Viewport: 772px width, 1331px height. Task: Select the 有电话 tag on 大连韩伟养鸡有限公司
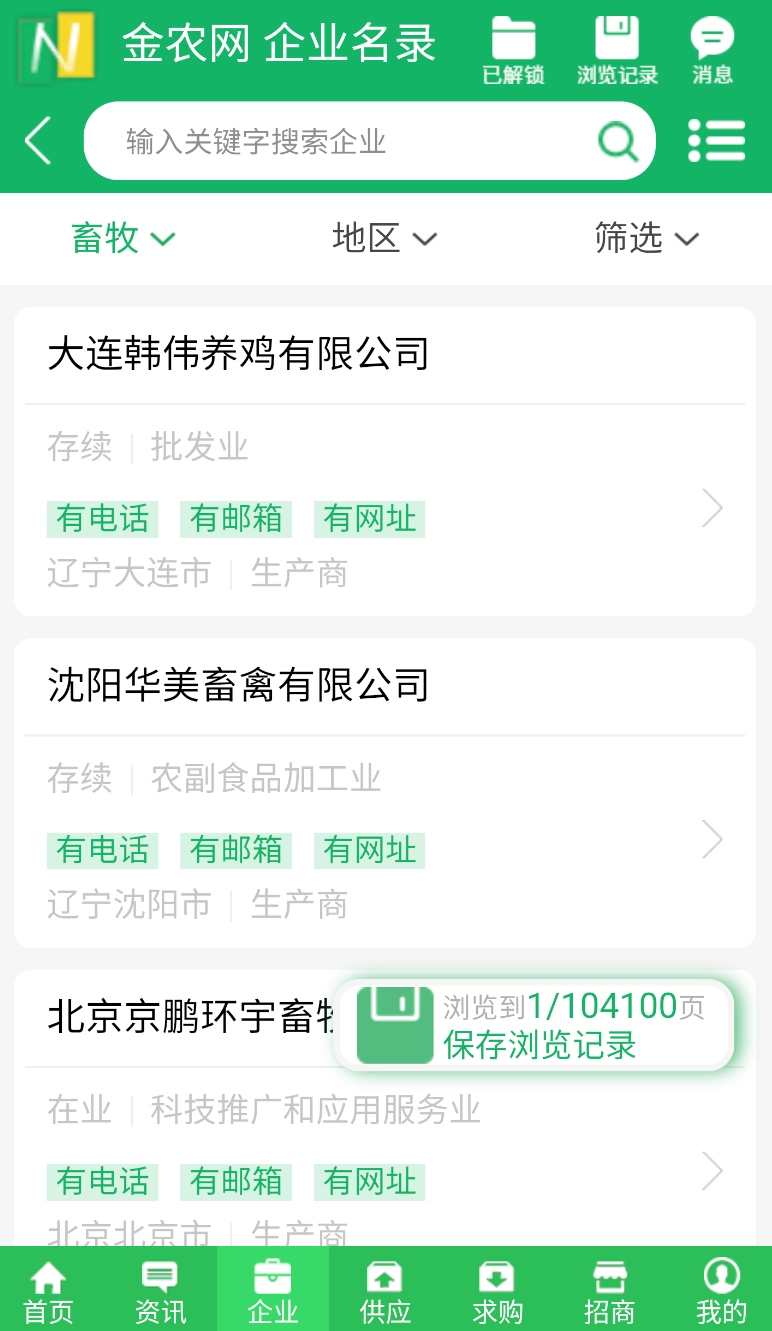pos(101,519)
